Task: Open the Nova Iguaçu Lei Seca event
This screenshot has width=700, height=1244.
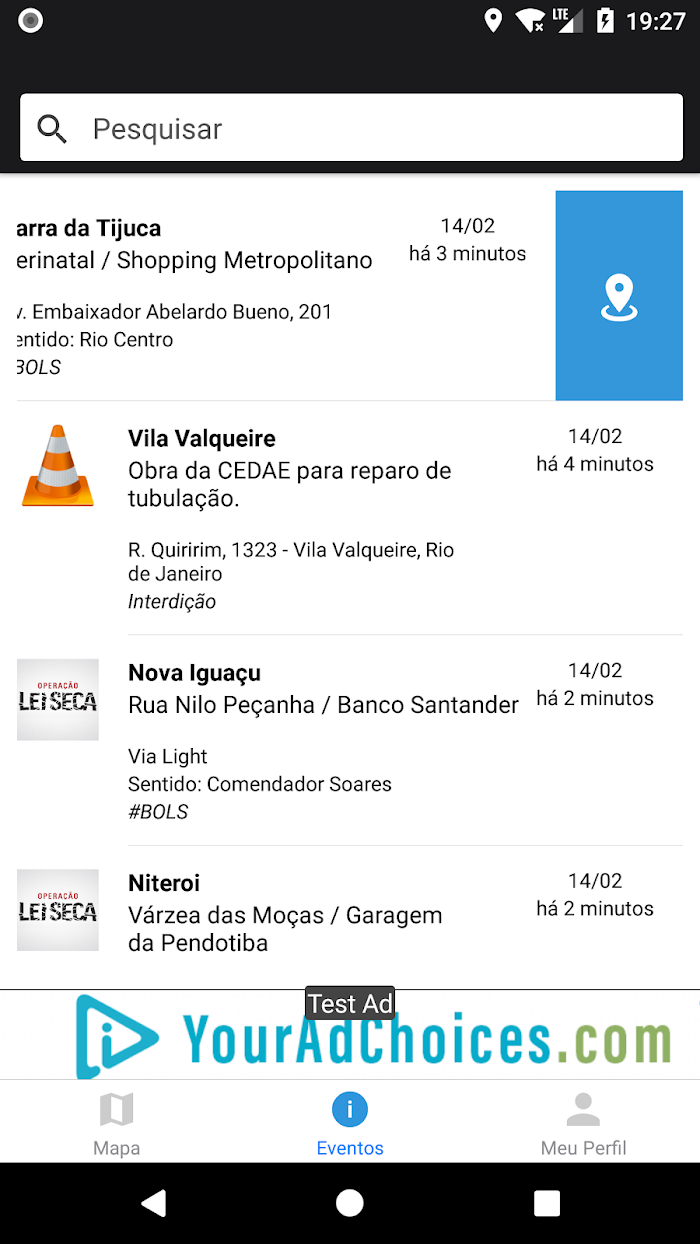Action: point(350,740)
